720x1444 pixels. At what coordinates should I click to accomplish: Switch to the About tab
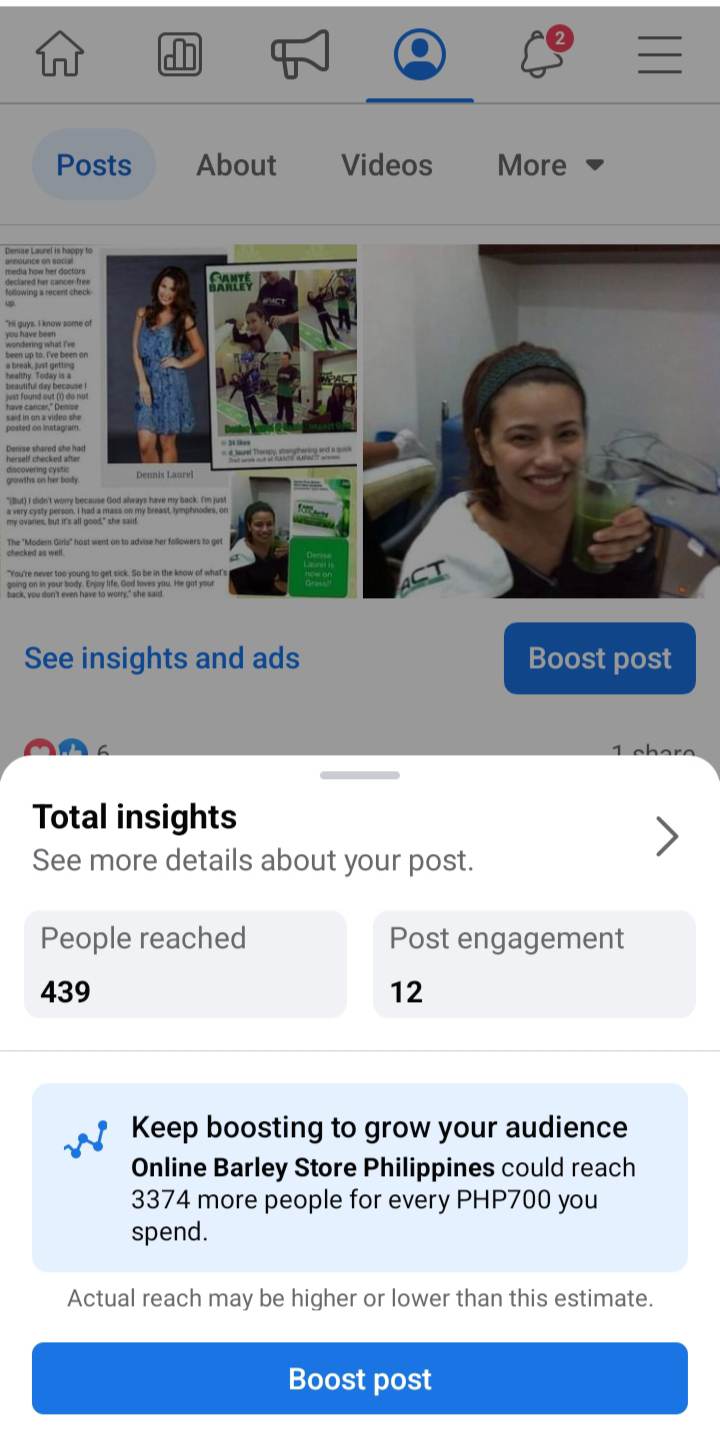click(x=236, y=165)
